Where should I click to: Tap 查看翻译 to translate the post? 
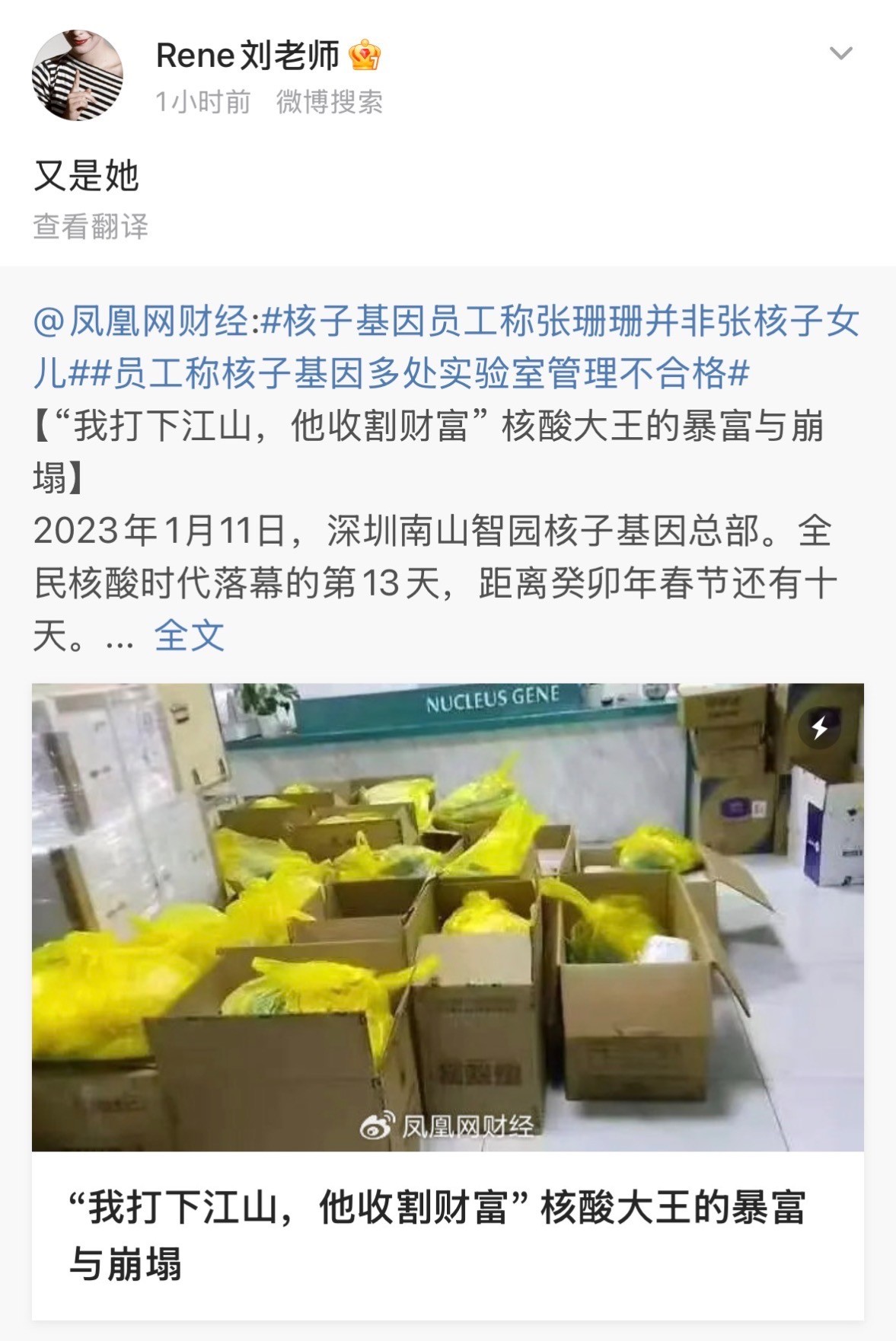[x=91, y=226]
